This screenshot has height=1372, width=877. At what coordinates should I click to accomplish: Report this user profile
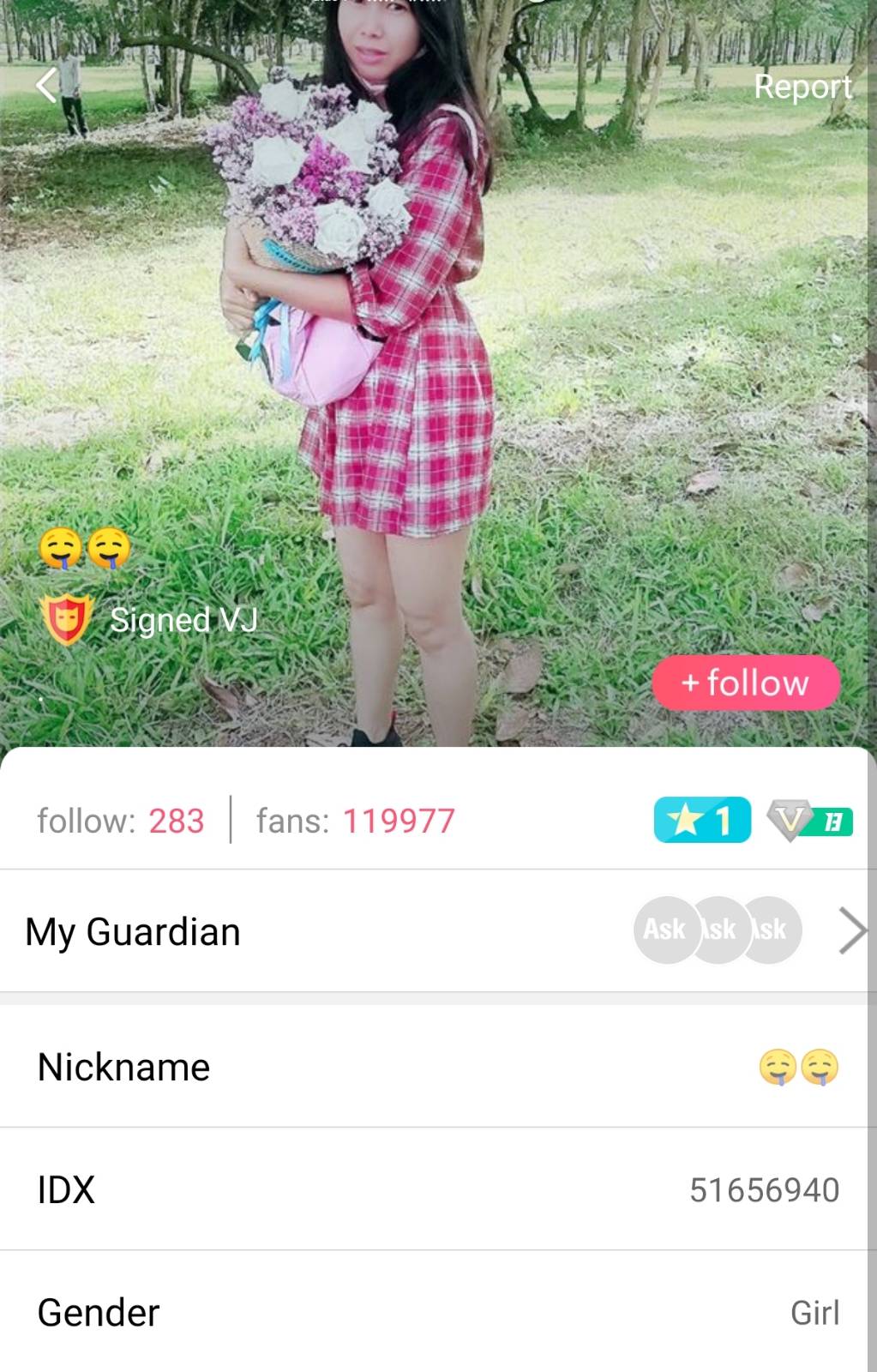point(802,87)
